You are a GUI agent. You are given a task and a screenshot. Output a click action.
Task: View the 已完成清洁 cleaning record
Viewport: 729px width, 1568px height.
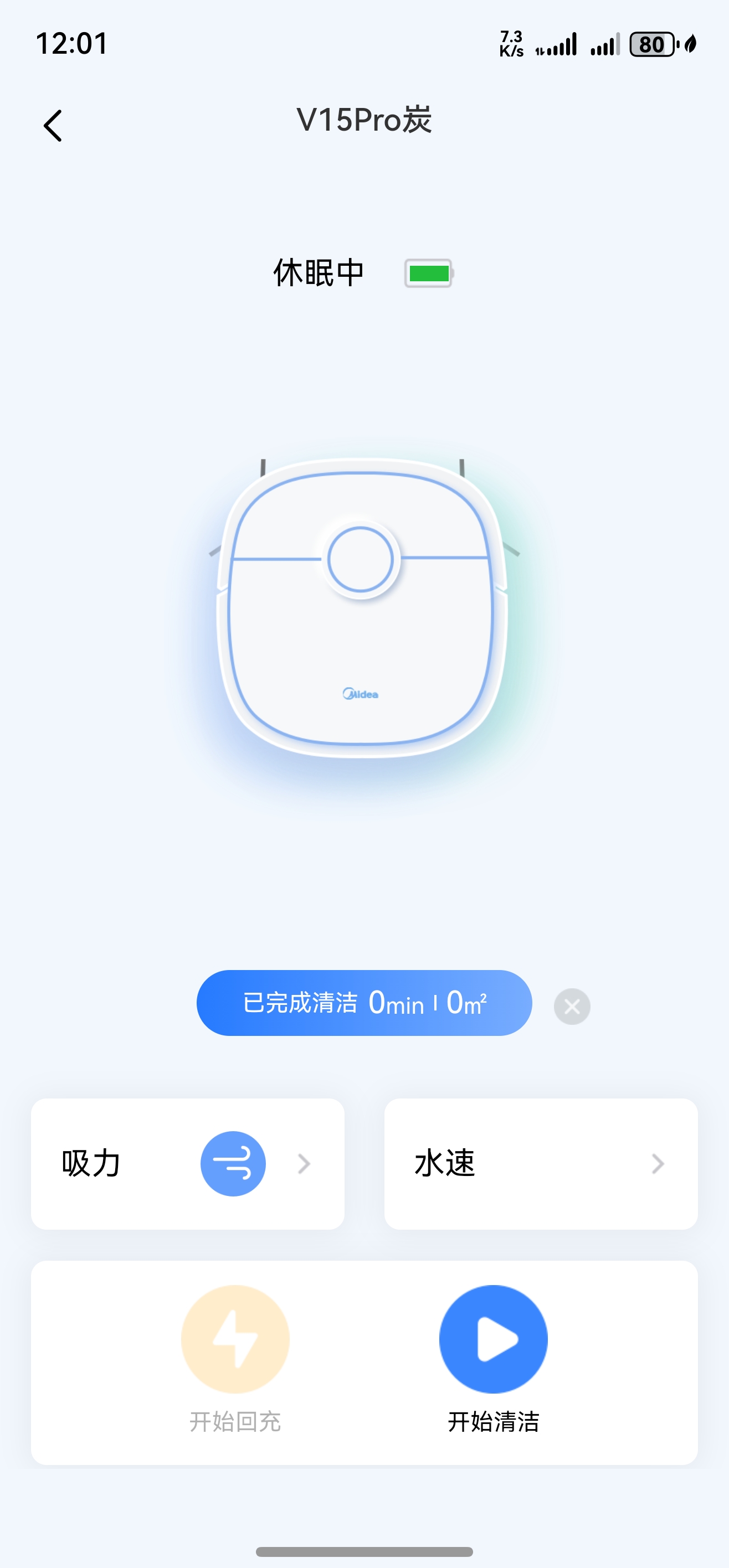pos(363,1003)
